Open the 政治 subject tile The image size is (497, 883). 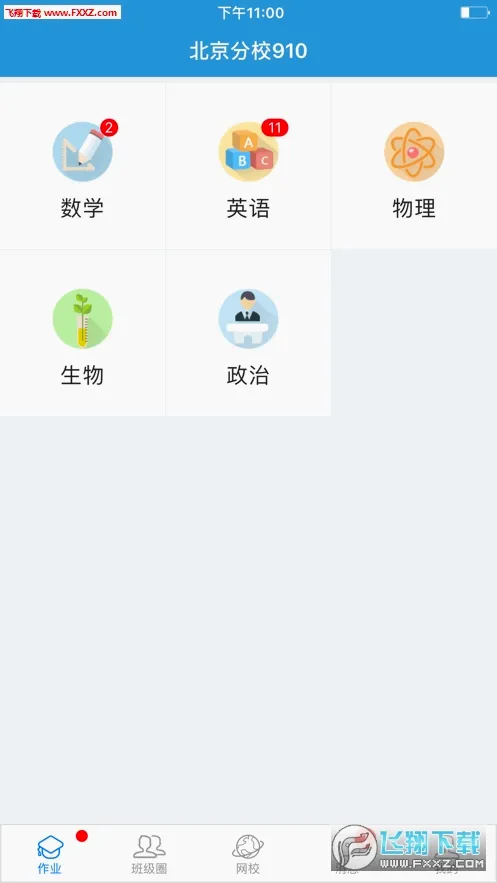(x=248, y=333)
